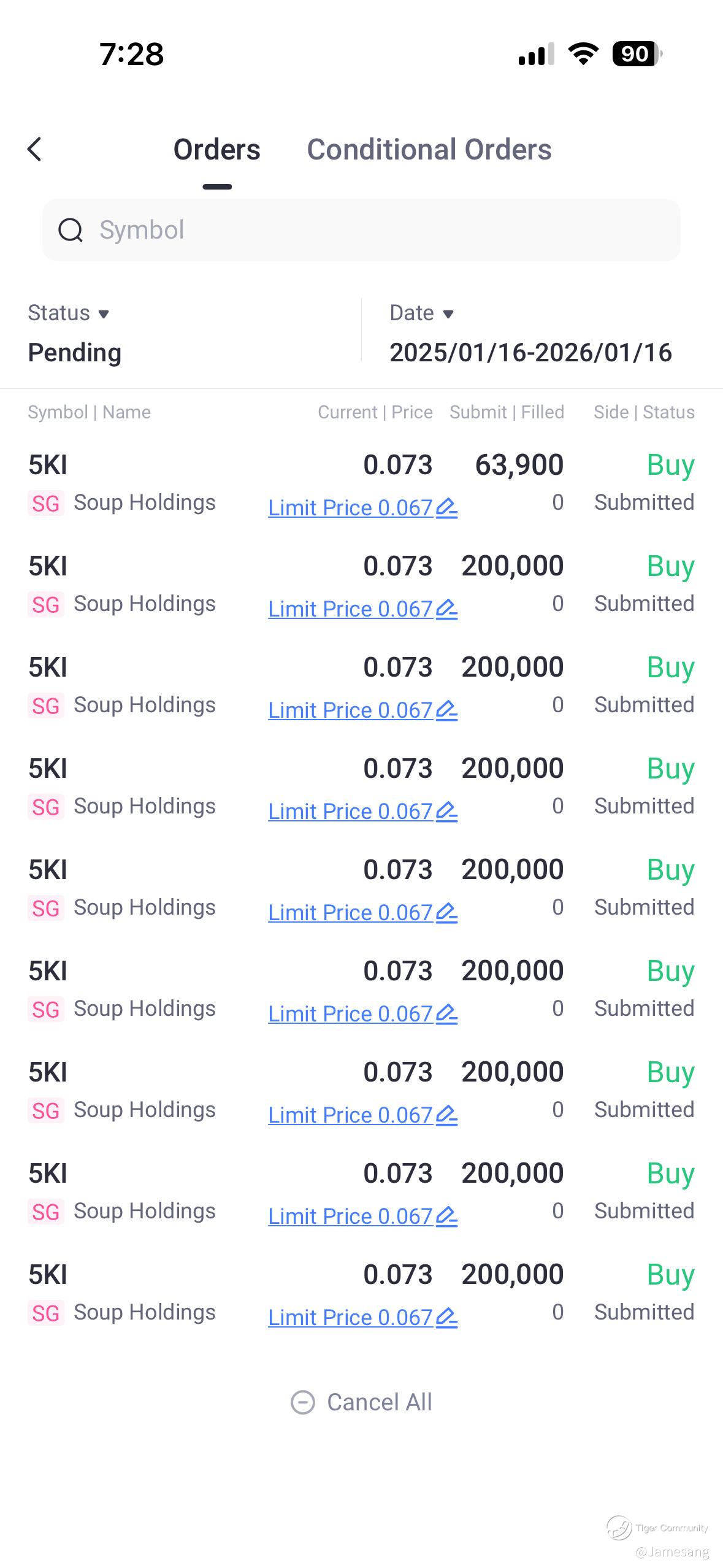The height and width of the screenshot is (1568, 723).
Task: Edit the limit price of the 63,900 order
Action: (446, 508)
